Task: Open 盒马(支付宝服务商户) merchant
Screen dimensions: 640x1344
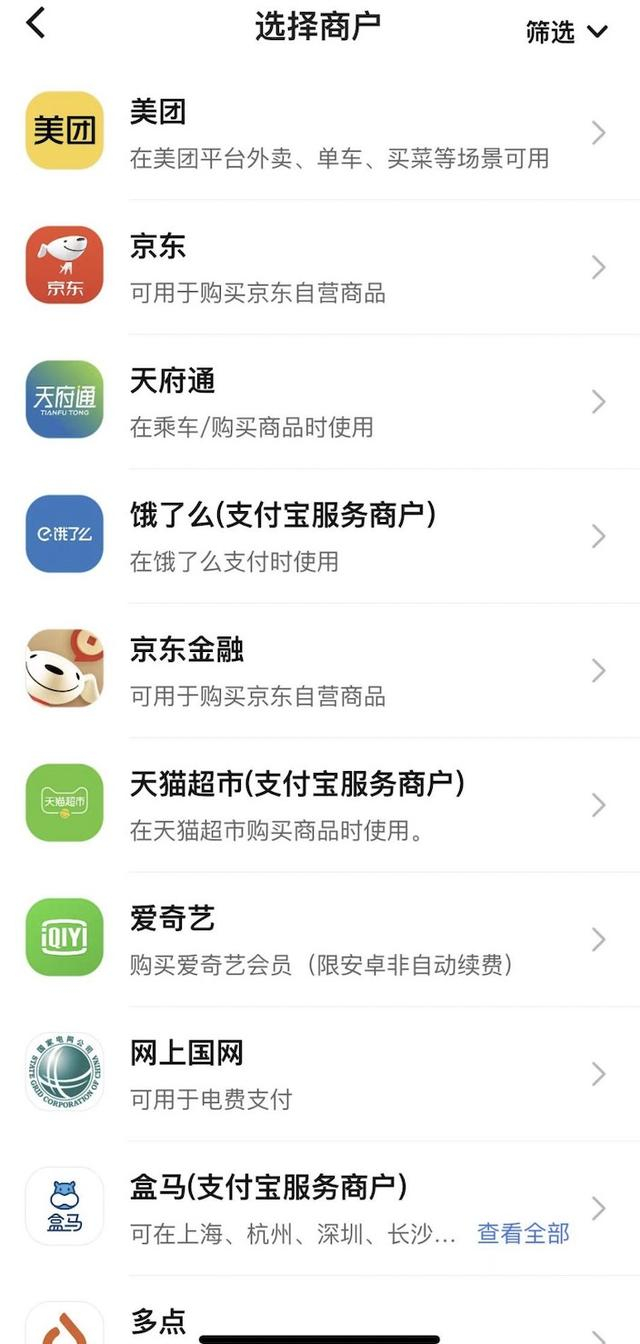Action: click(x=300, y=1190)
